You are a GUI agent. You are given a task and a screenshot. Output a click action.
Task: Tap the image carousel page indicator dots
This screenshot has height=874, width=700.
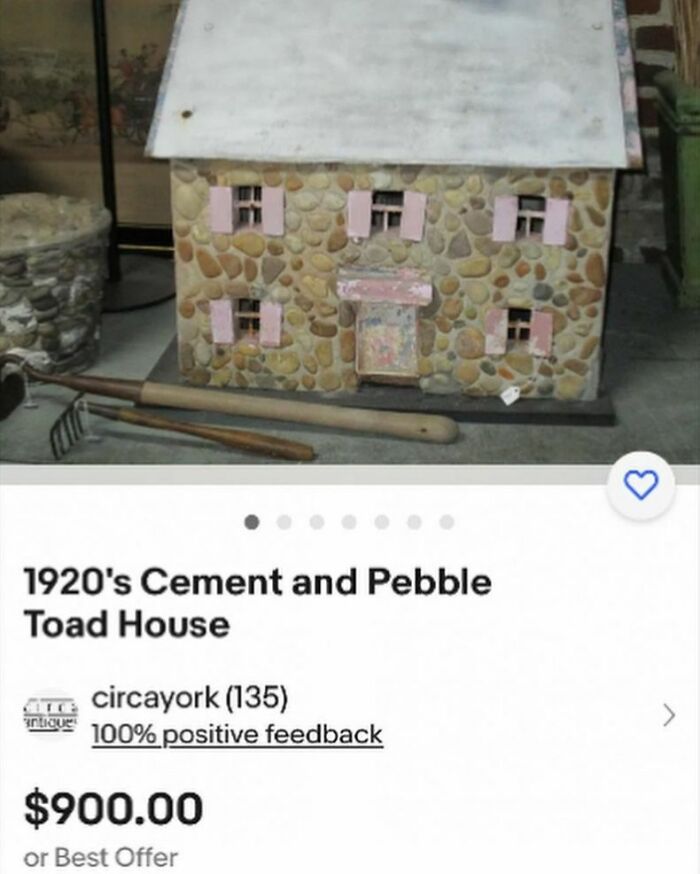349,522
